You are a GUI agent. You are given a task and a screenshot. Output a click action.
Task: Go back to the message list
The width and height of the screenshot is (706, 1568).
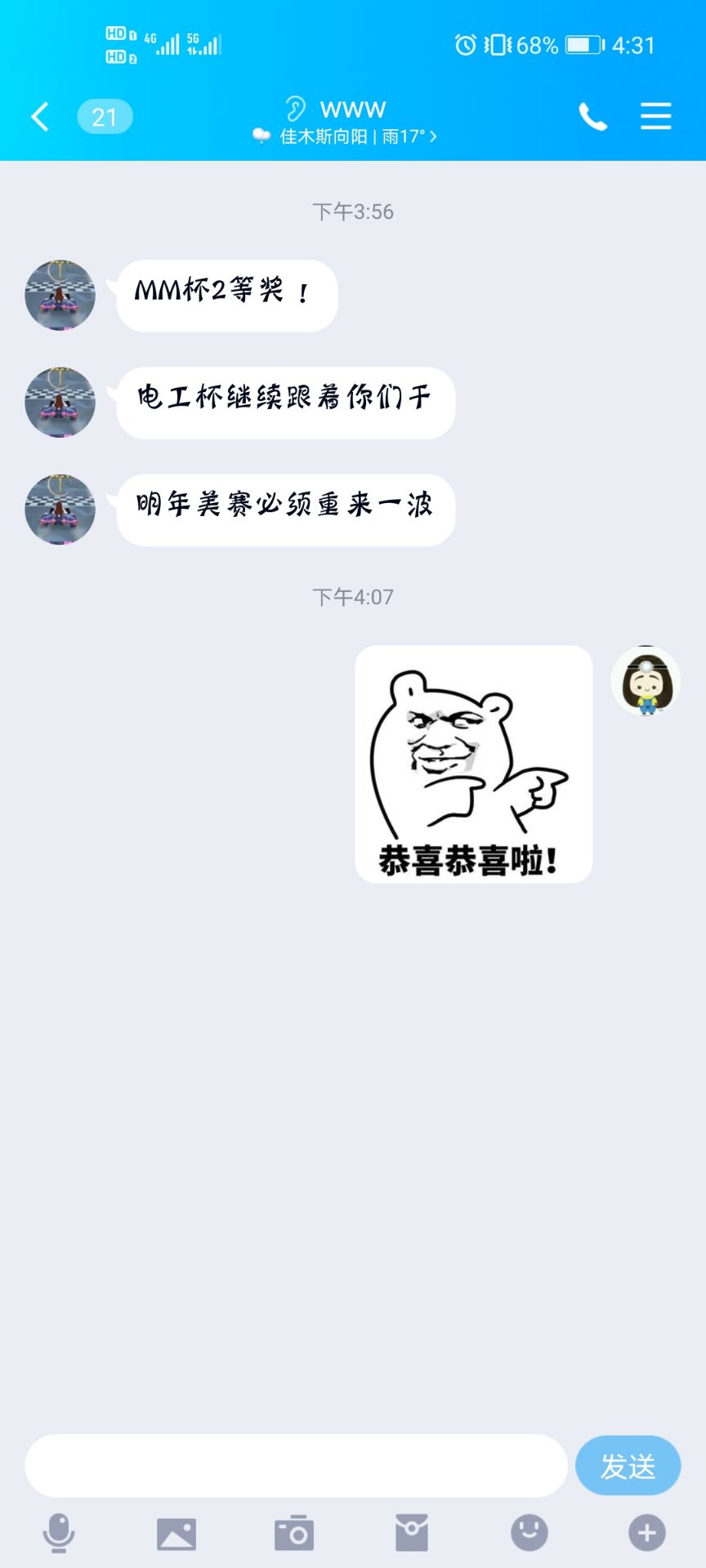[40, 117]
